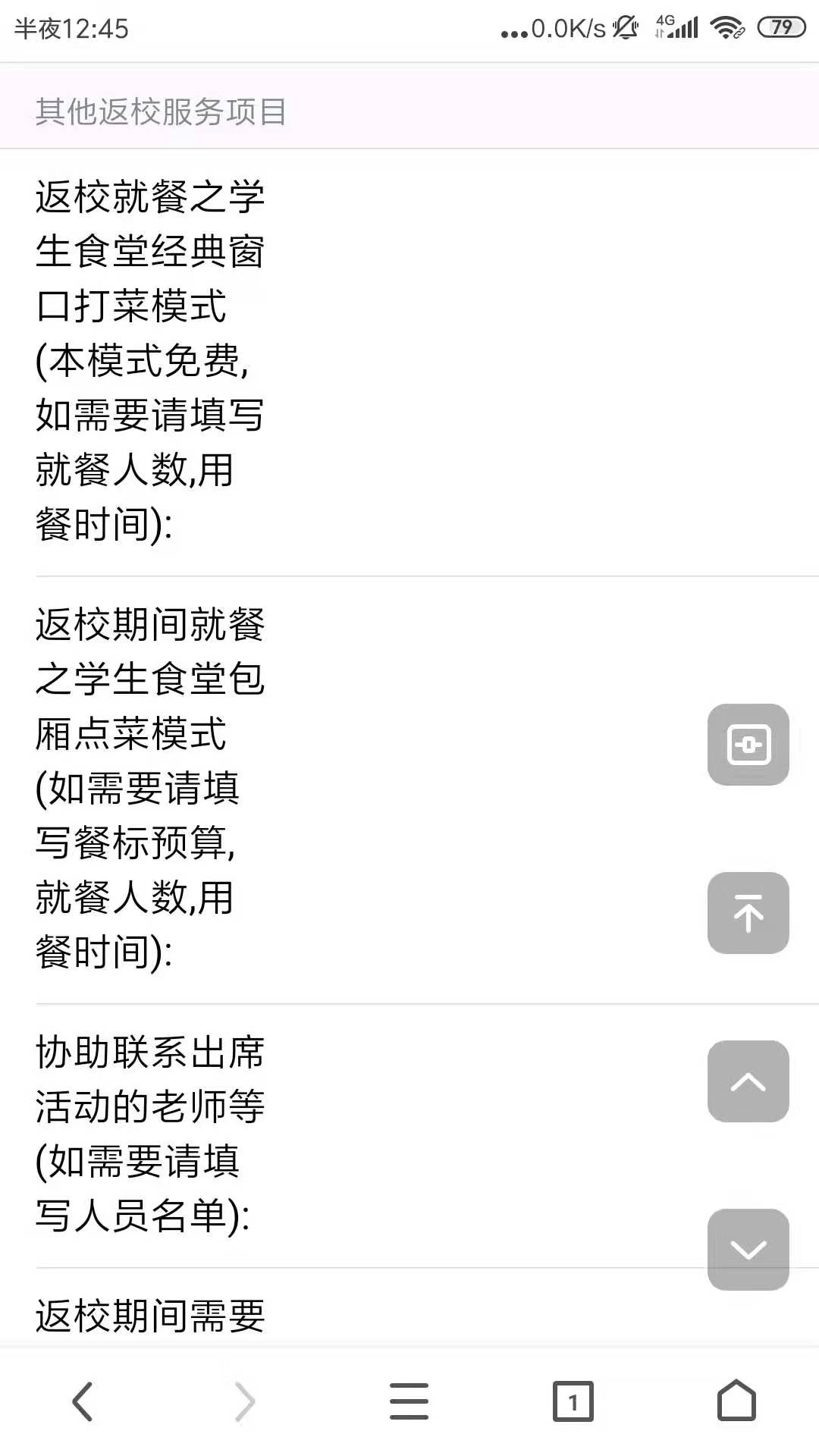Tap the floating down chevron button
819x1456 pixels.
[748, 1249]
